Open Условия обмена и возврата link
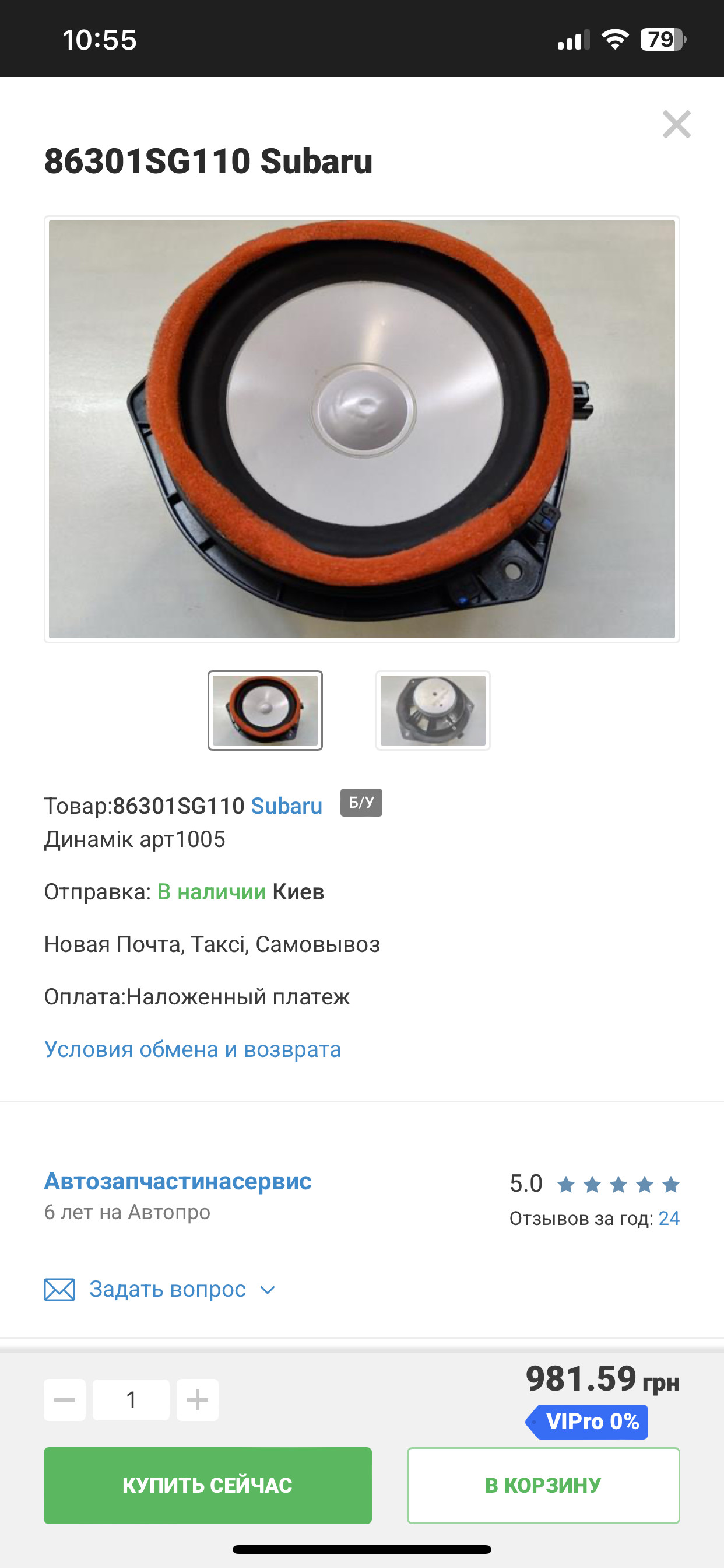724x1568 pixels. (x=192, y=1049)
